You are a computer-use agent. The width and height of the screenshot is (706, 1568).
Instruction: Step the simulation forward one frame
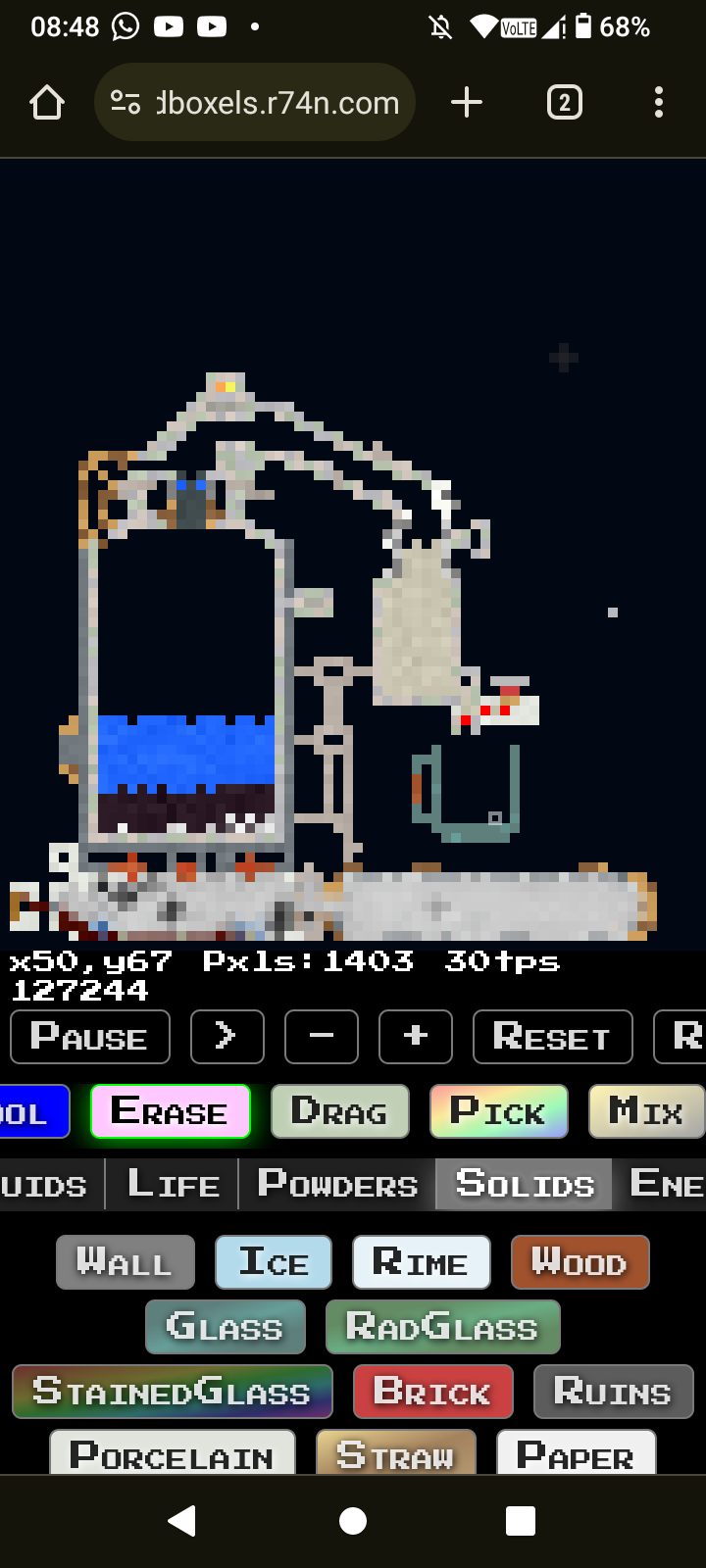coord(227,1037)
